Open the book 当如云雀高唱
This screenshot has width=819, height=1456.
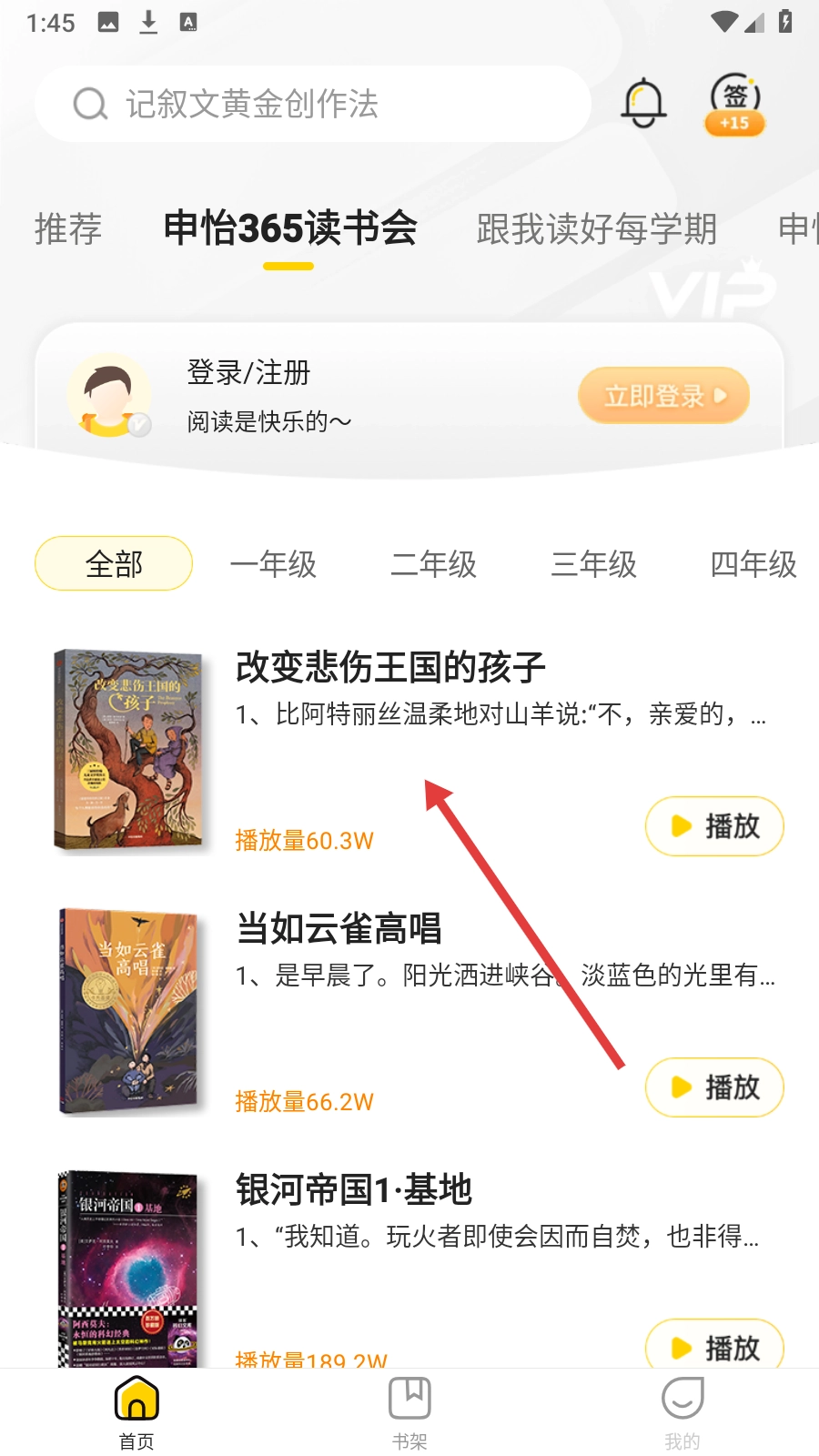(339, 928)
